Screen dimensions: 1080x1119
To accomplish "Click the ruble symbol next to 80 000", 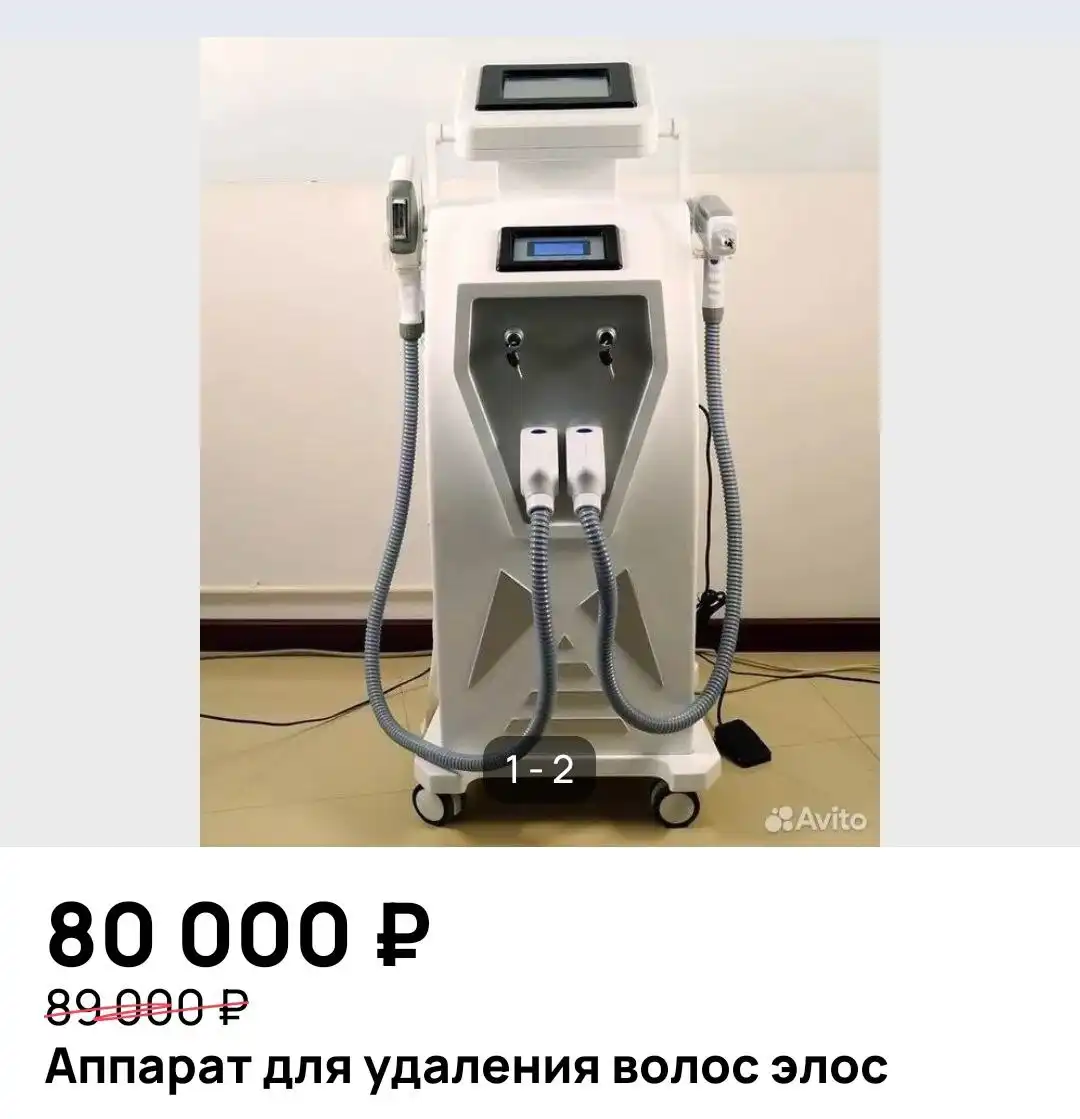I will pos(400,935).
